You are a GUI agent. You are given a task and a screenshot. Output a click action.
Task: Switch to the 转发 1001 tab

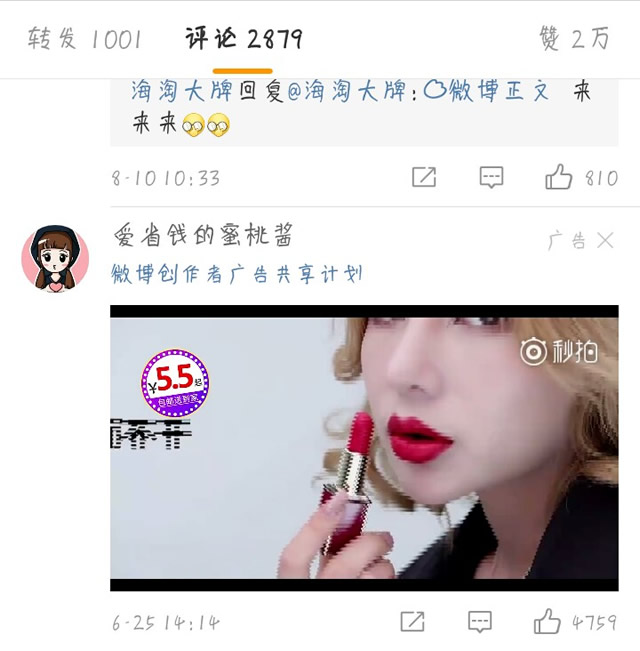84,39
